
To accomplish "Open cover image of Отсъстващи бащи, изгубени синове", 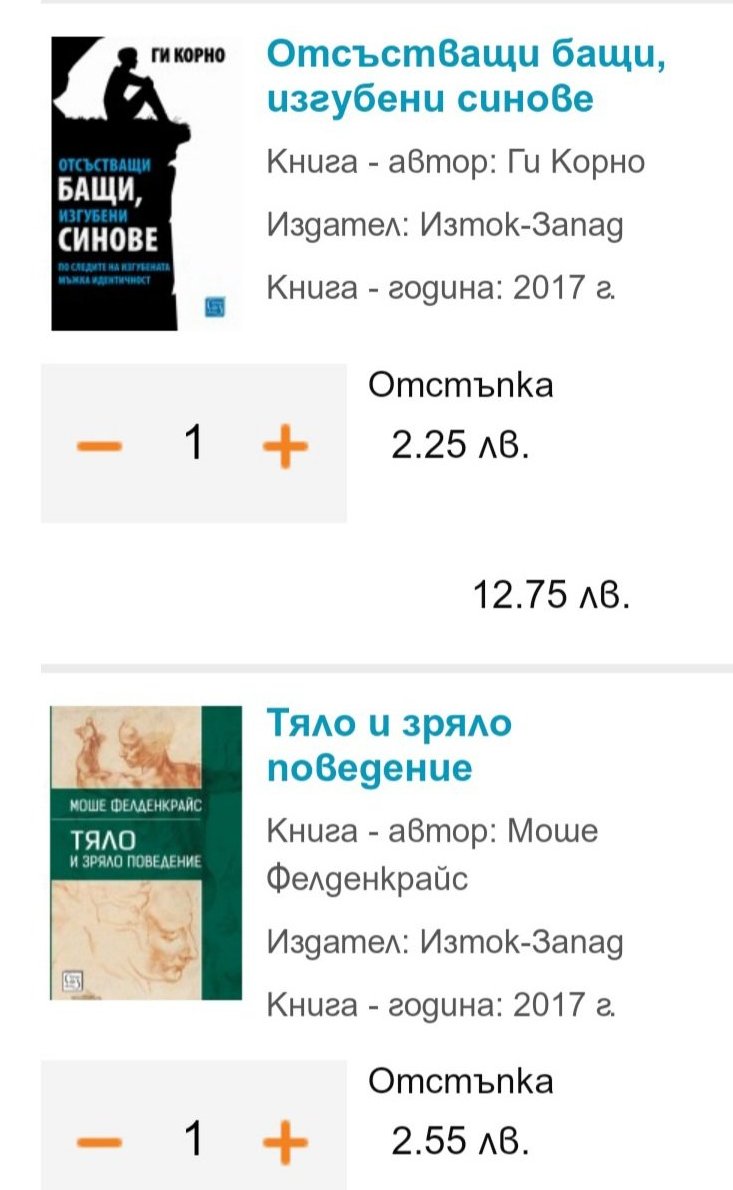I will (x=146, y=184).
